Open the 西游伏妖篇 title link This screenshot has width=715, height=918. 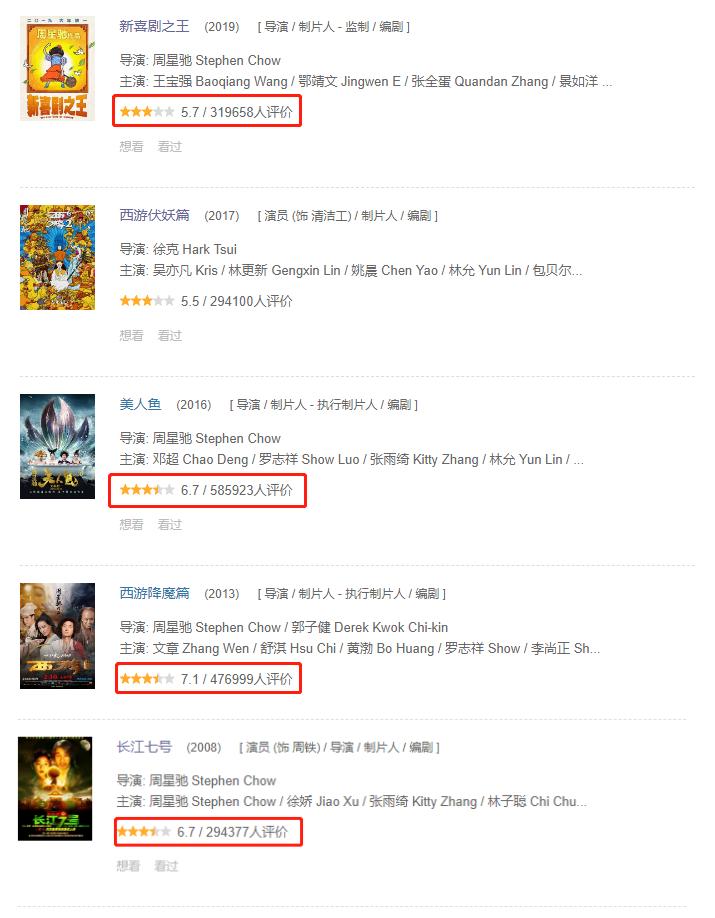[x=154, y=215]
